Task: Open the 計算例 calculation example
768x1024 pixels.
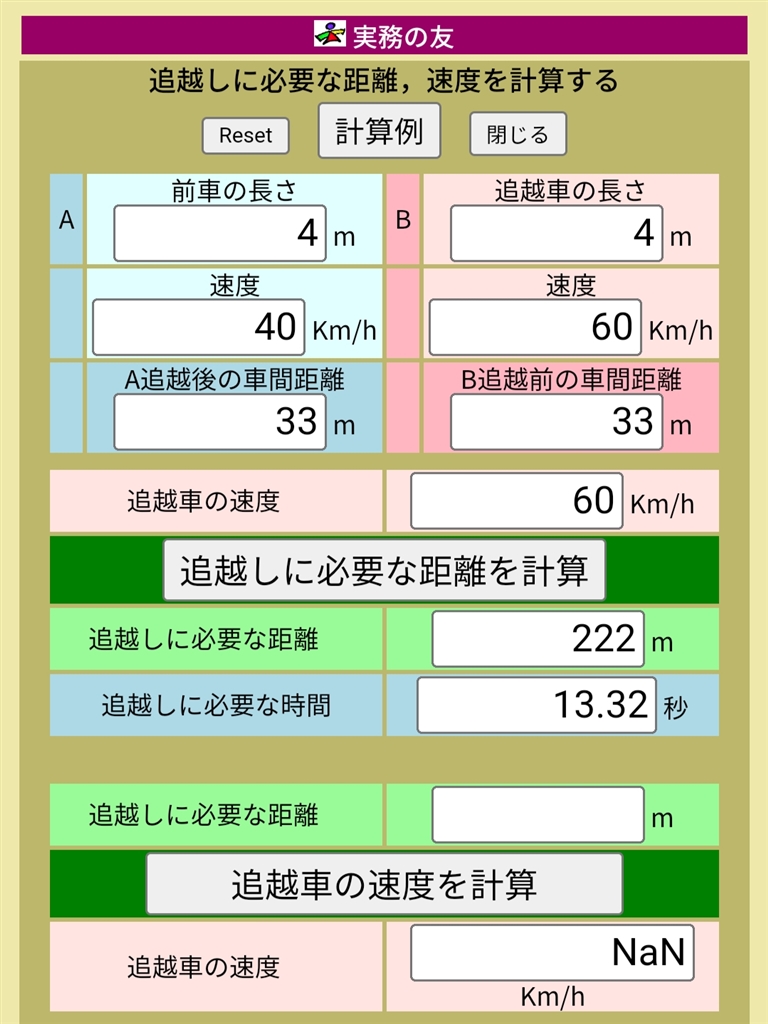Action: (379, 131)
